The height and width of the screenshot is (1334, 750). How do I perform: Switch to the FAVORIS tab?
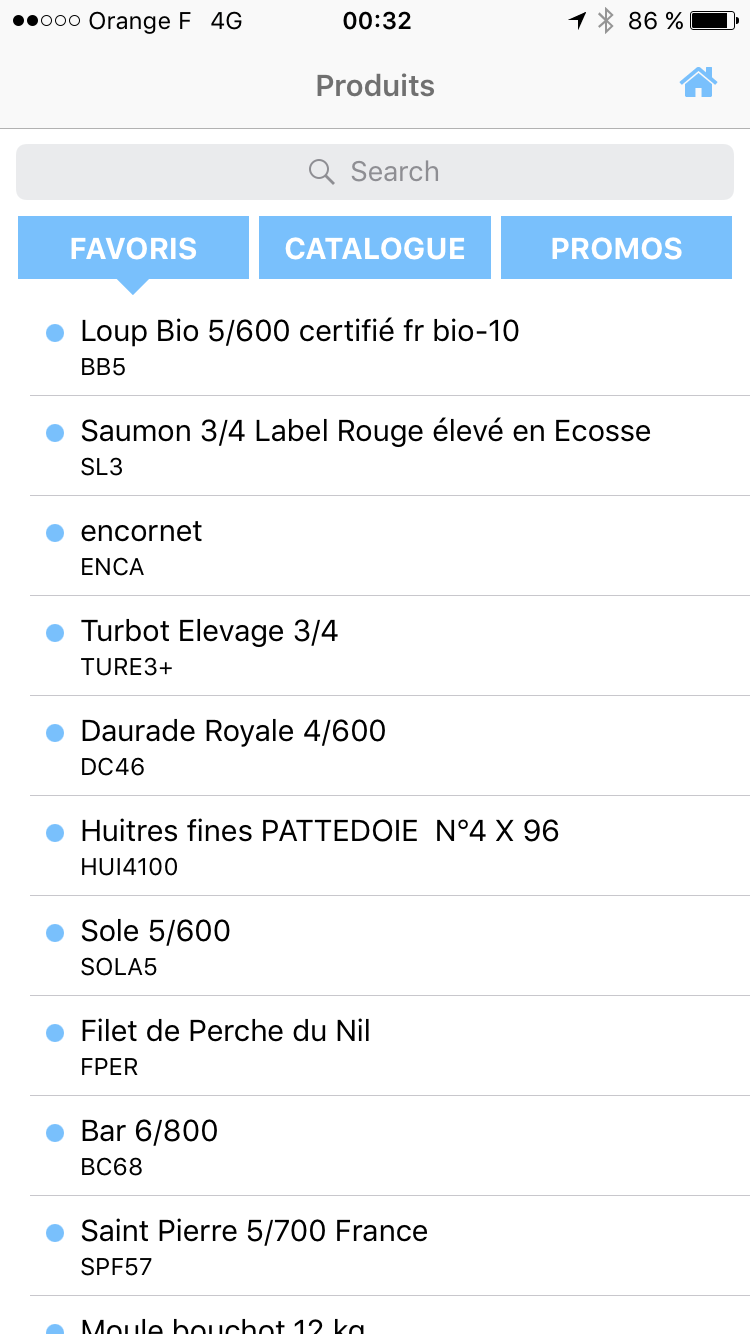click(133, 248)
